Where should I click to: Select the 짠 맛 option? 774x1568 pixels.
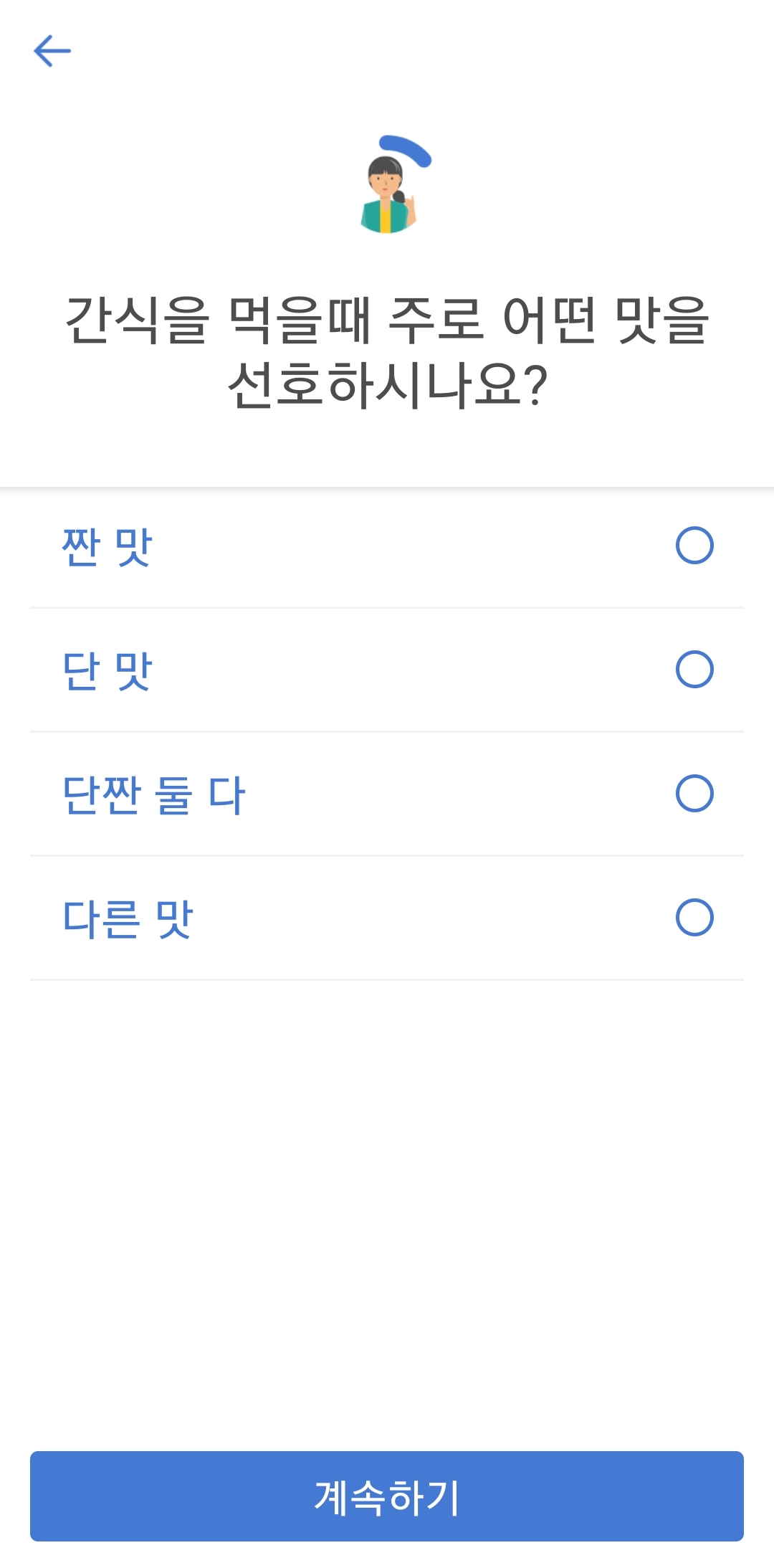[694, 546]
